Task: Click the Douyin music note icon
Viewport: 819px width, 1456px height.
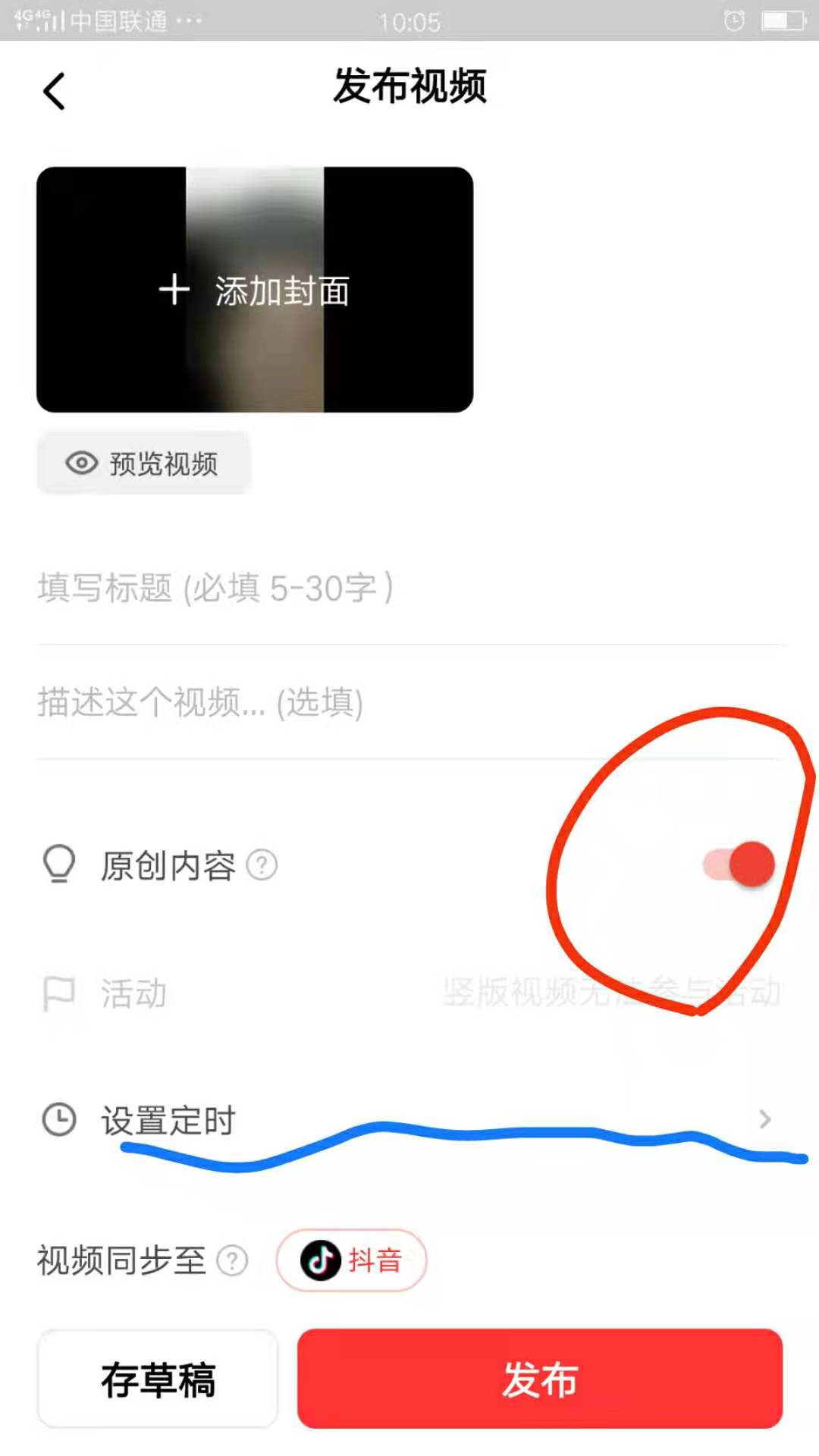Action: [x=321, y=1260]
